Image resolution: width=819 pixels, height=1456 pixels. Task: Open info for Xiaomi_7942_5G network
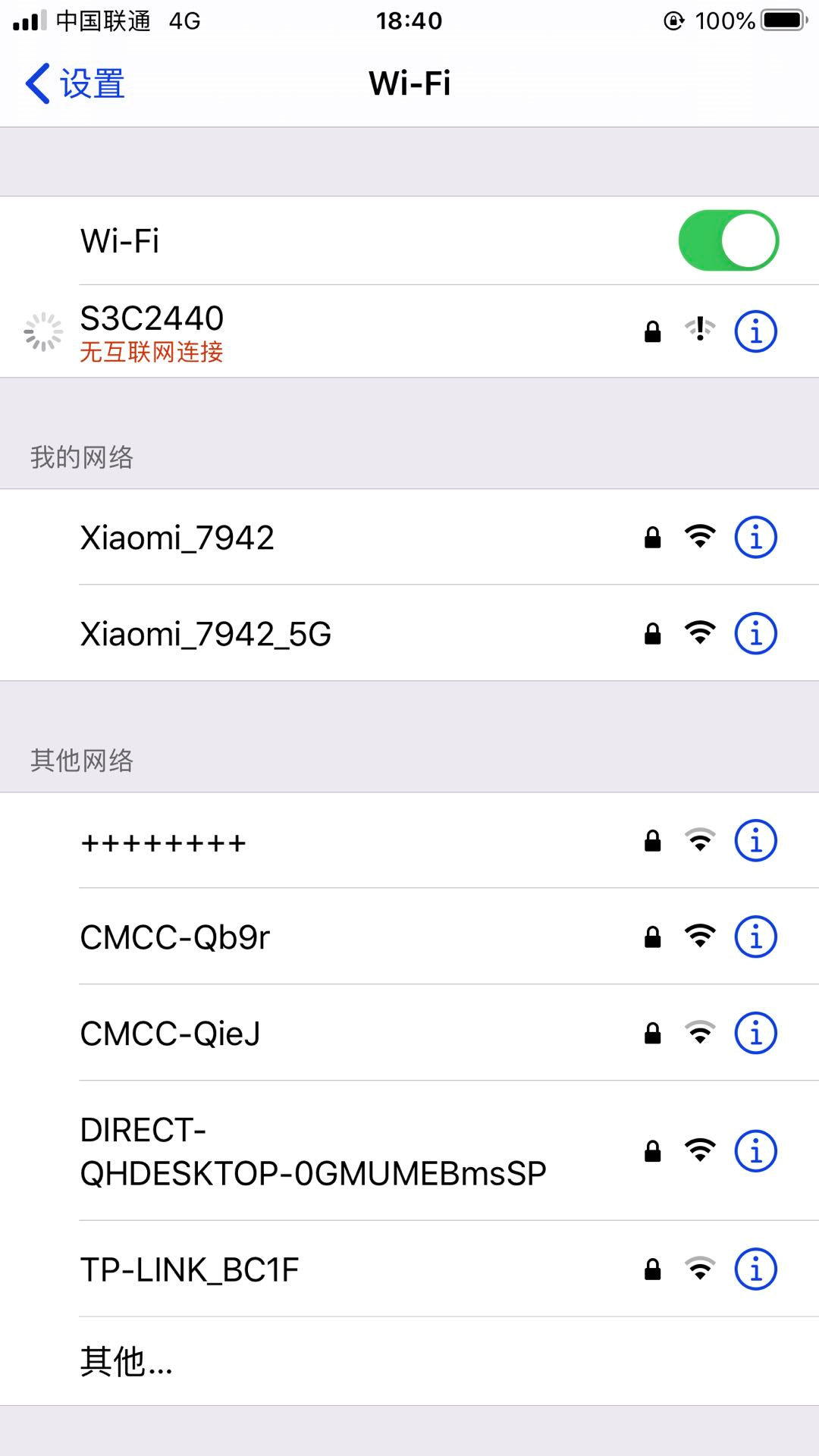pyautogui.click(x=755, y=632)
